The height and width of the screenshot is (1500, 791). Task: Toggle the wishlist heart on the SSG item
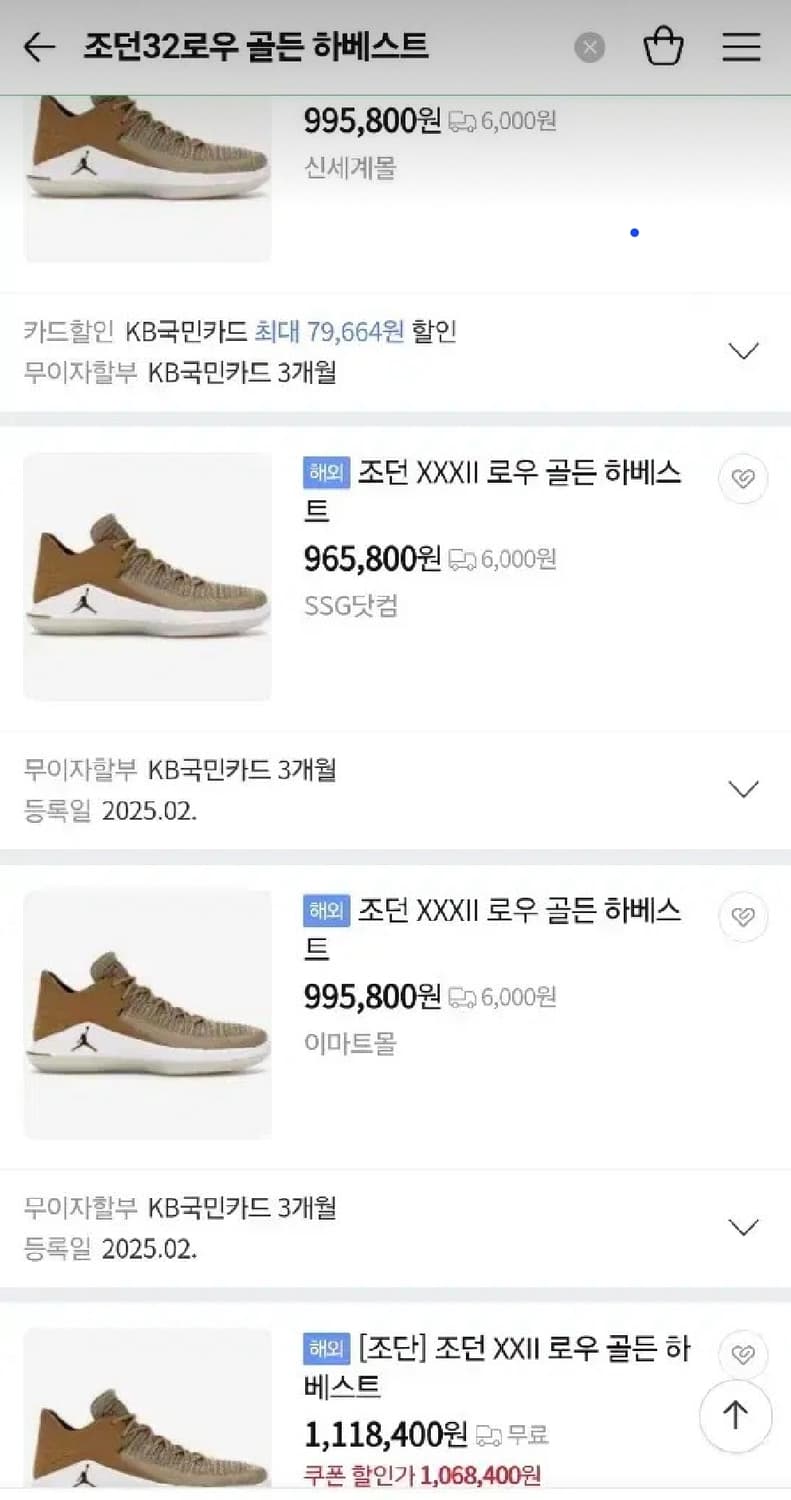tap(742, 479)
